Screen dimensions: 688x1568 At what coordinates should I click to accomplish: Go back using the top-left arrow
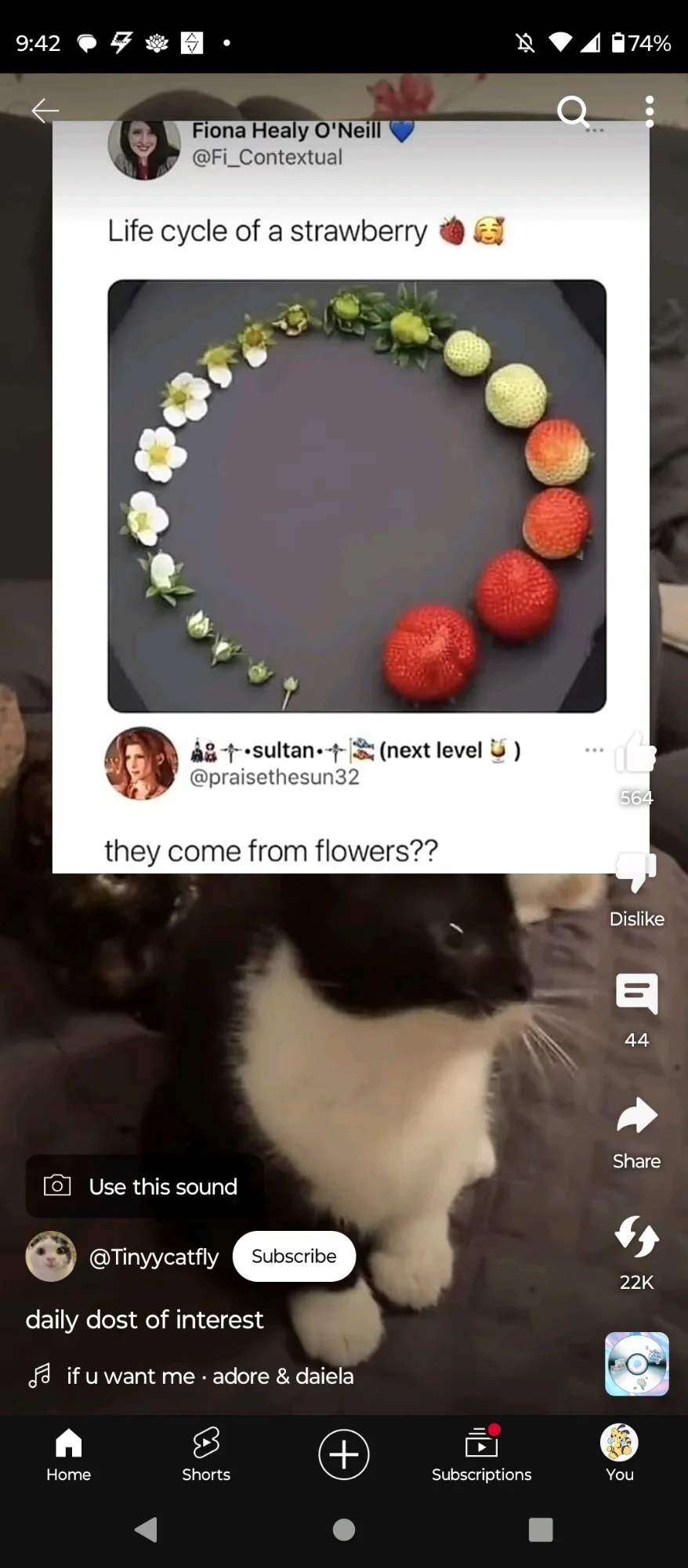[45, 111]
